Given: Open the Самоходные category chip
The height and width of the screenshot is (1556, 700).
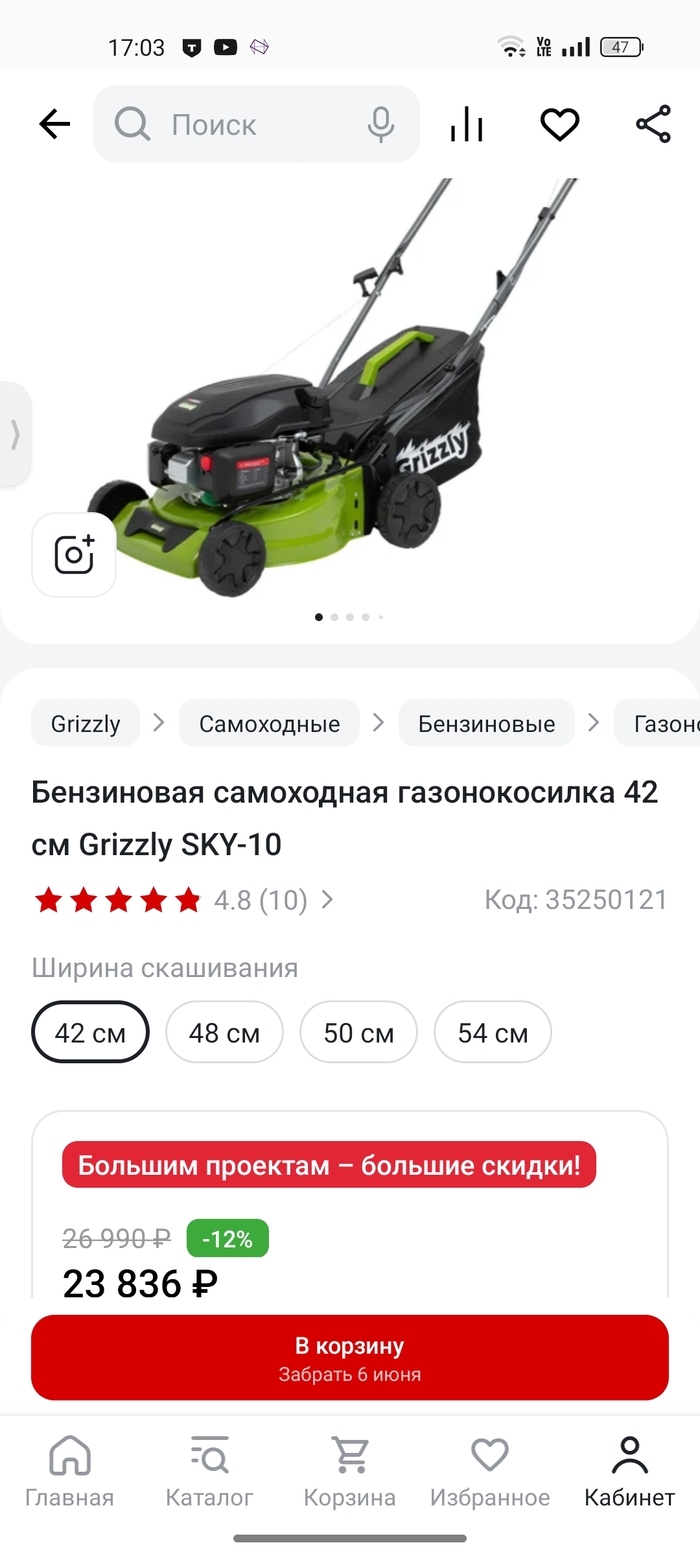Looking at the screenshot, I should pyautogui.click(x=269, y=723).
